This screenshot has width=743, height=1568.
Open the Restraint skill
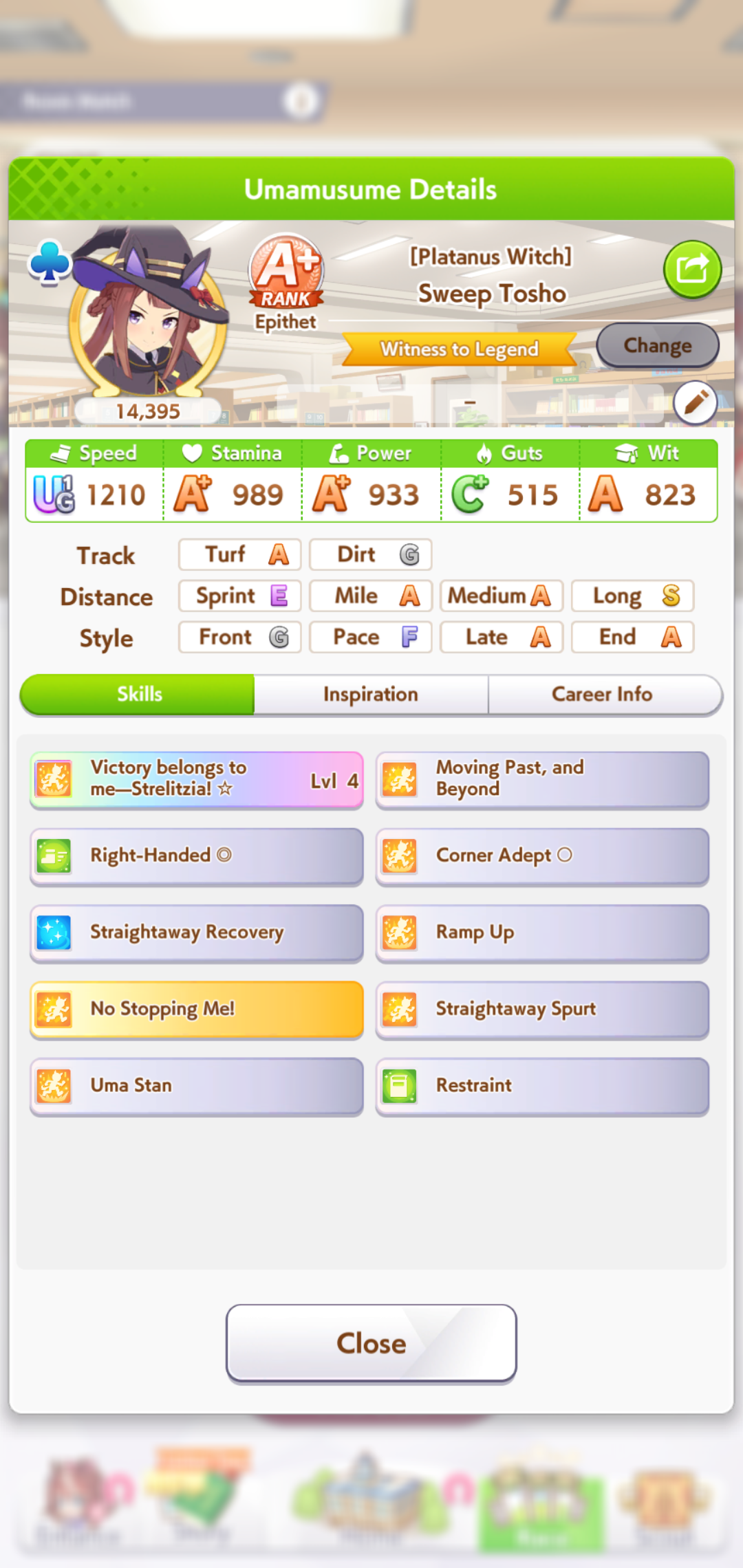point(542,1086)
